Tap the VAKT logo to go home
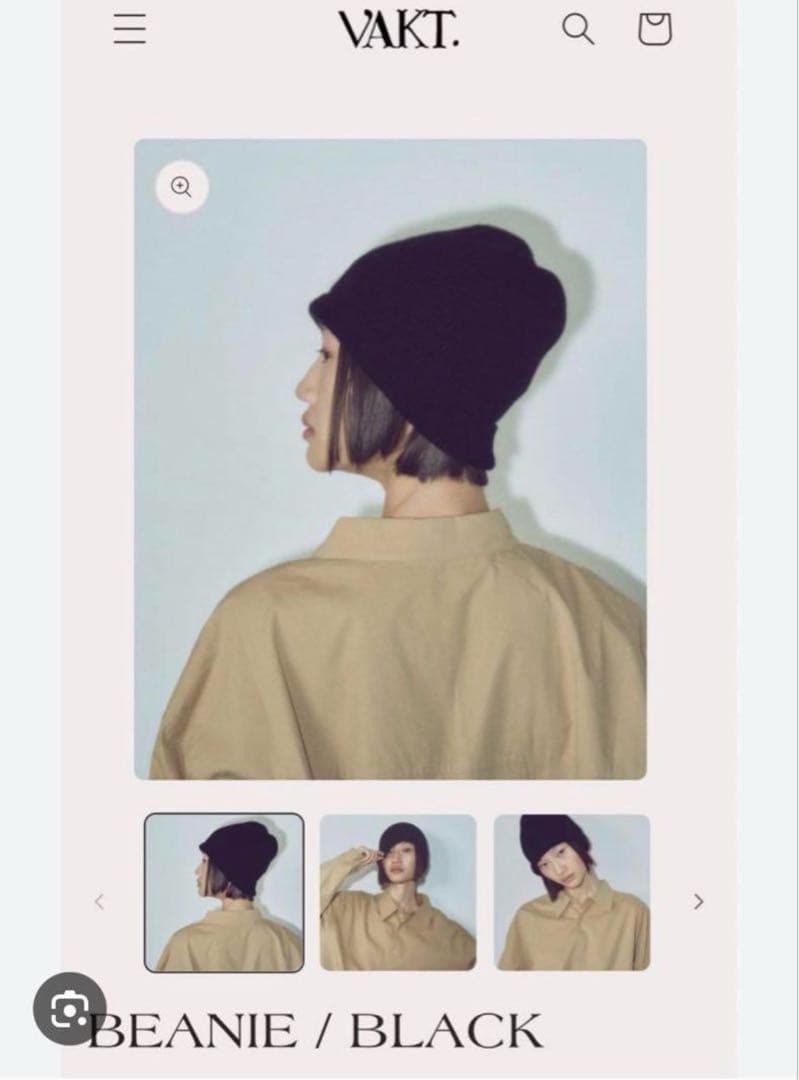The image size is (799, 1080). (x=398, y=29)
